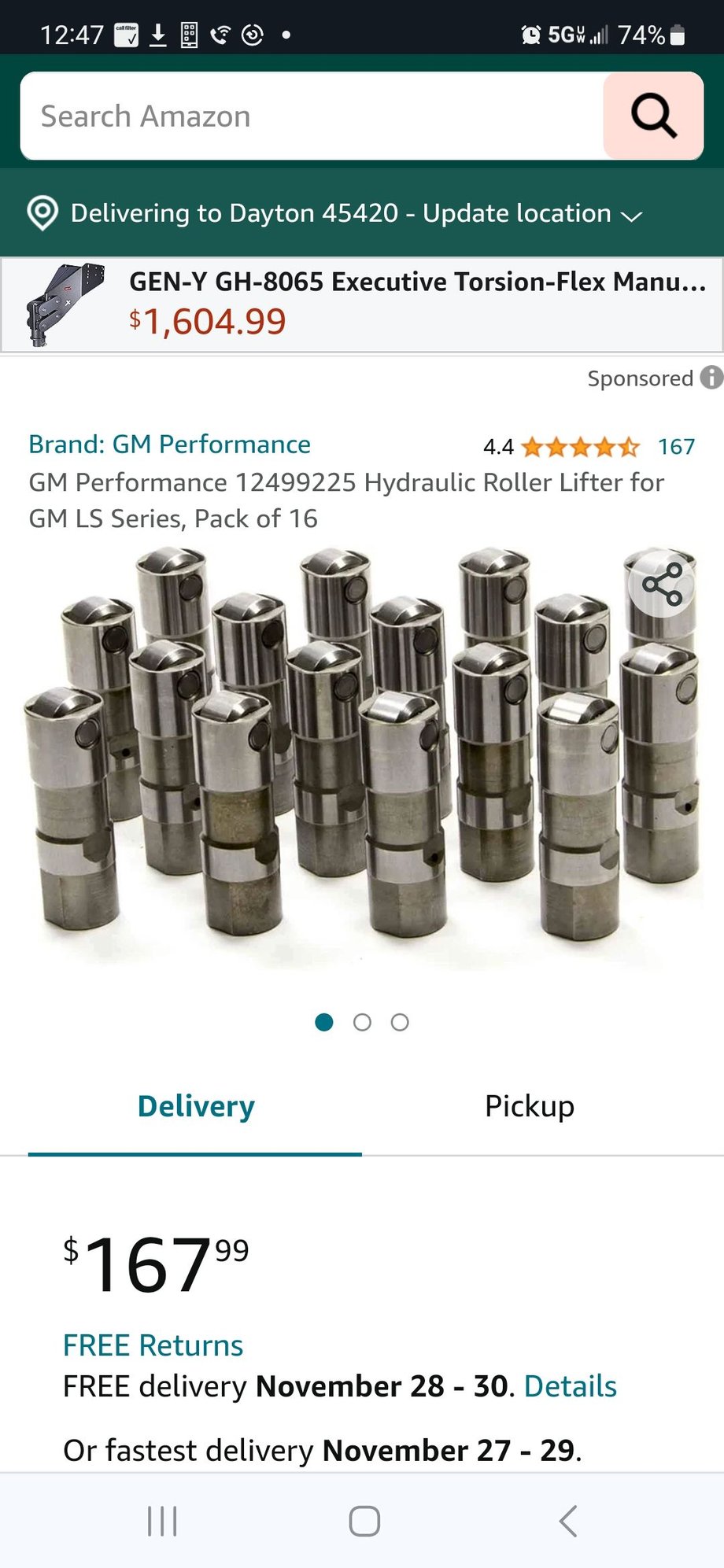Viewport: 724px width, 1568px height.
Task: Open recent apps from the navigation bar
Action: [x=162, y=1521]
